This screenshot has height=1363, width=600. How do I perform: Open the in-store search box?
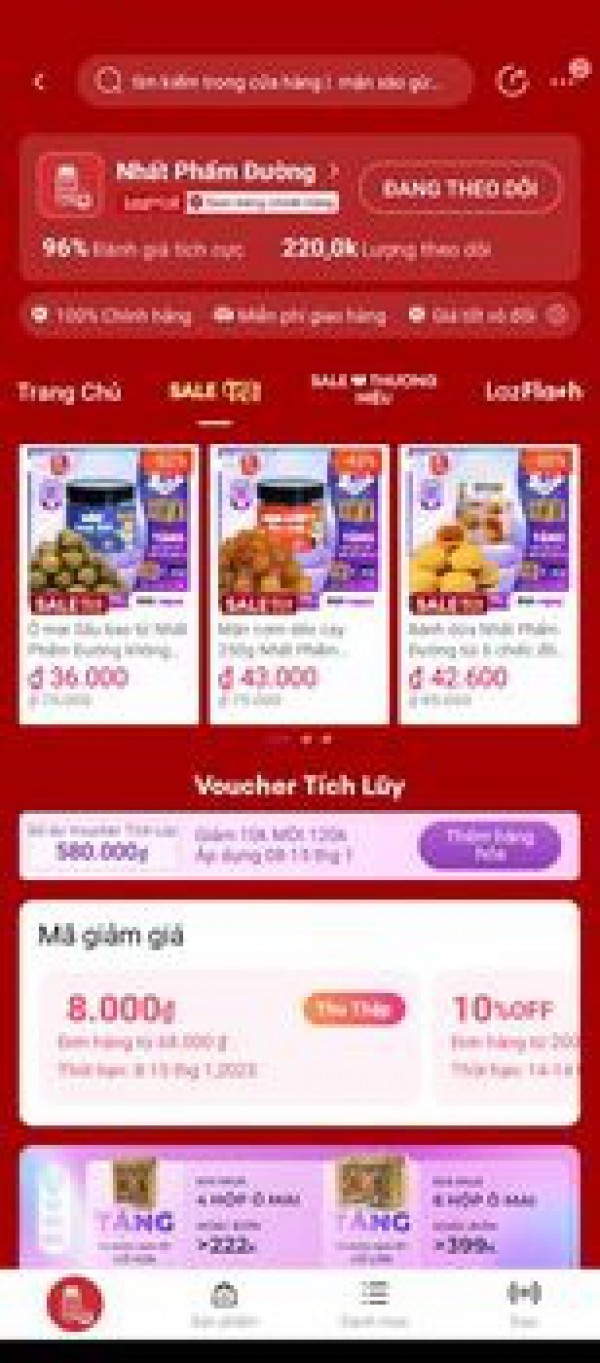(276, 82)
